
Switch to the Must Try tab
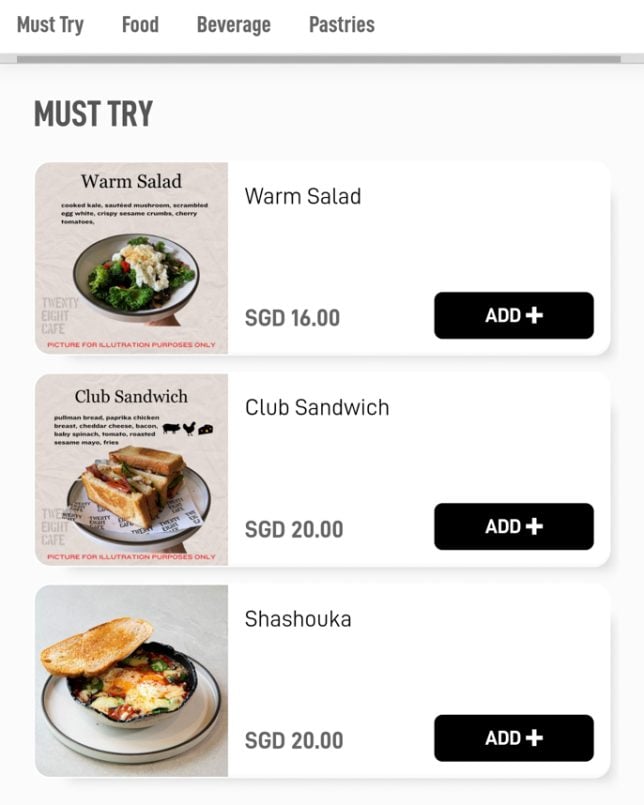50,25
